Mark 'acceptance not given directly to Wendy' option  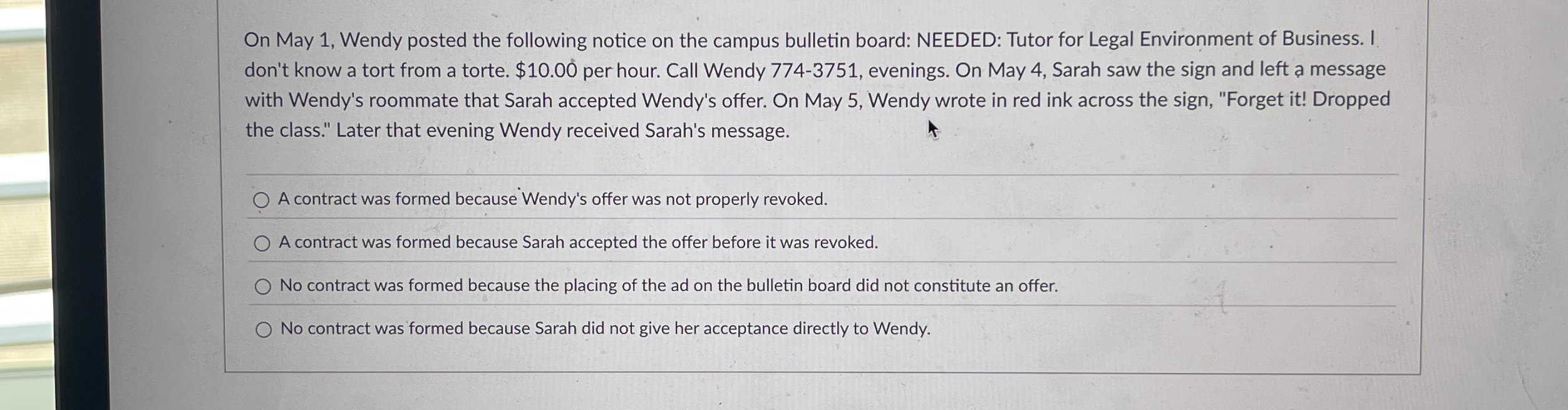[x=264, y=330]
